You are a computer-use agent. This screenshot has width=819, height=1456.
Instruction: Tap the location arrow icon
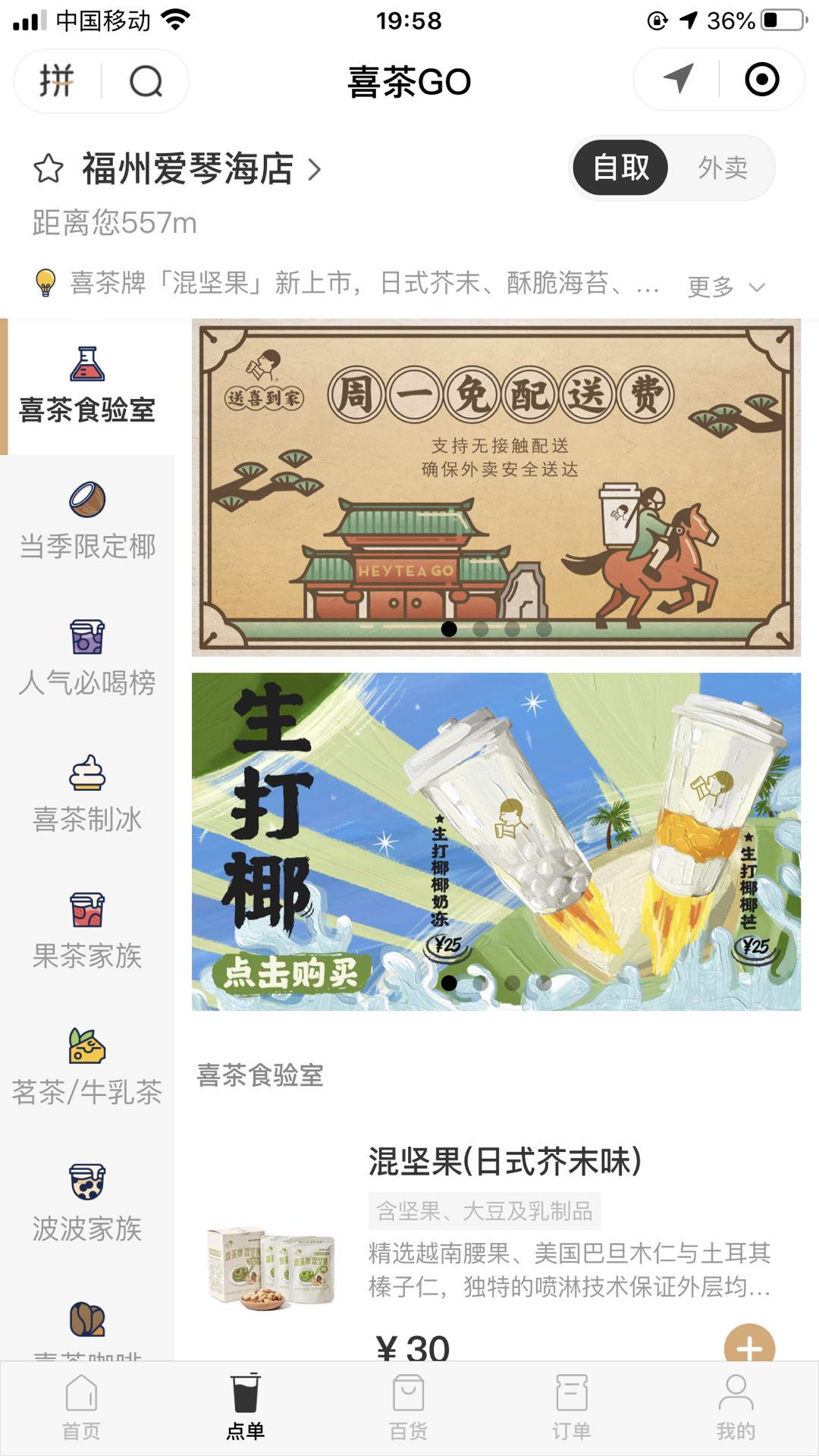point(678,79)
